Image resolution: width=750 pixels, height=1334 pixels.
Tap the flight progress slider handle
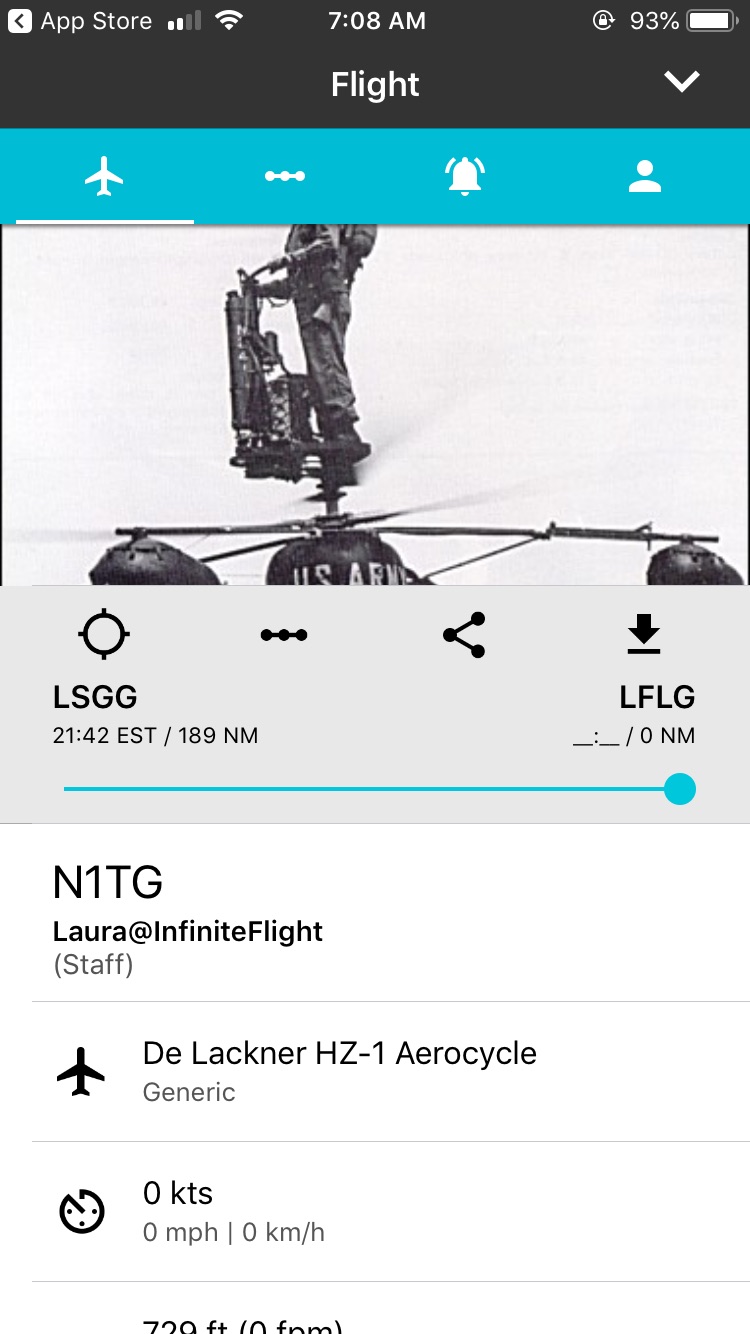click(x=680, y=789)
